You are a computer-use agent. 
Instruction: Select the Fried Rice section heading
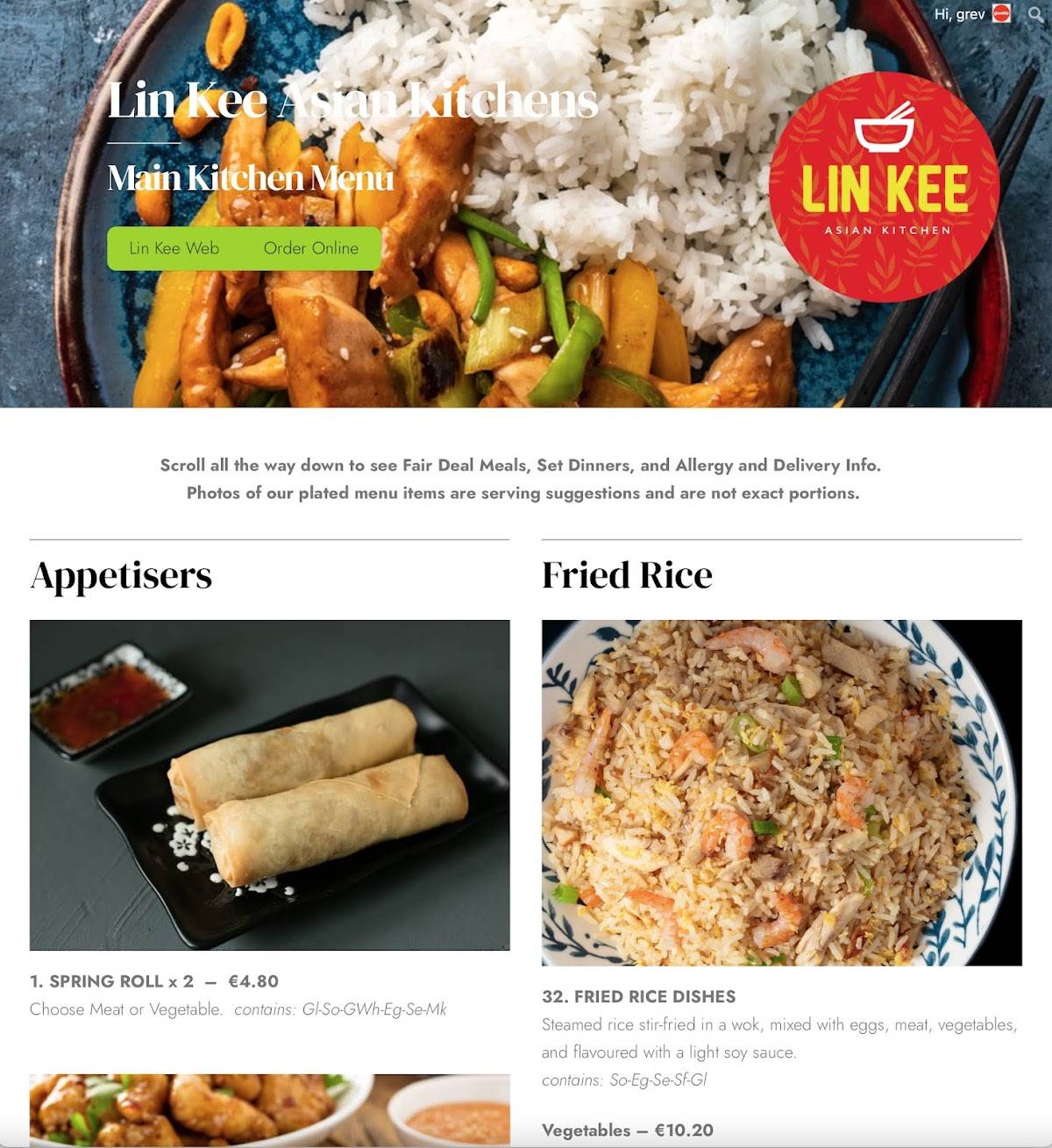coord(626,576)
